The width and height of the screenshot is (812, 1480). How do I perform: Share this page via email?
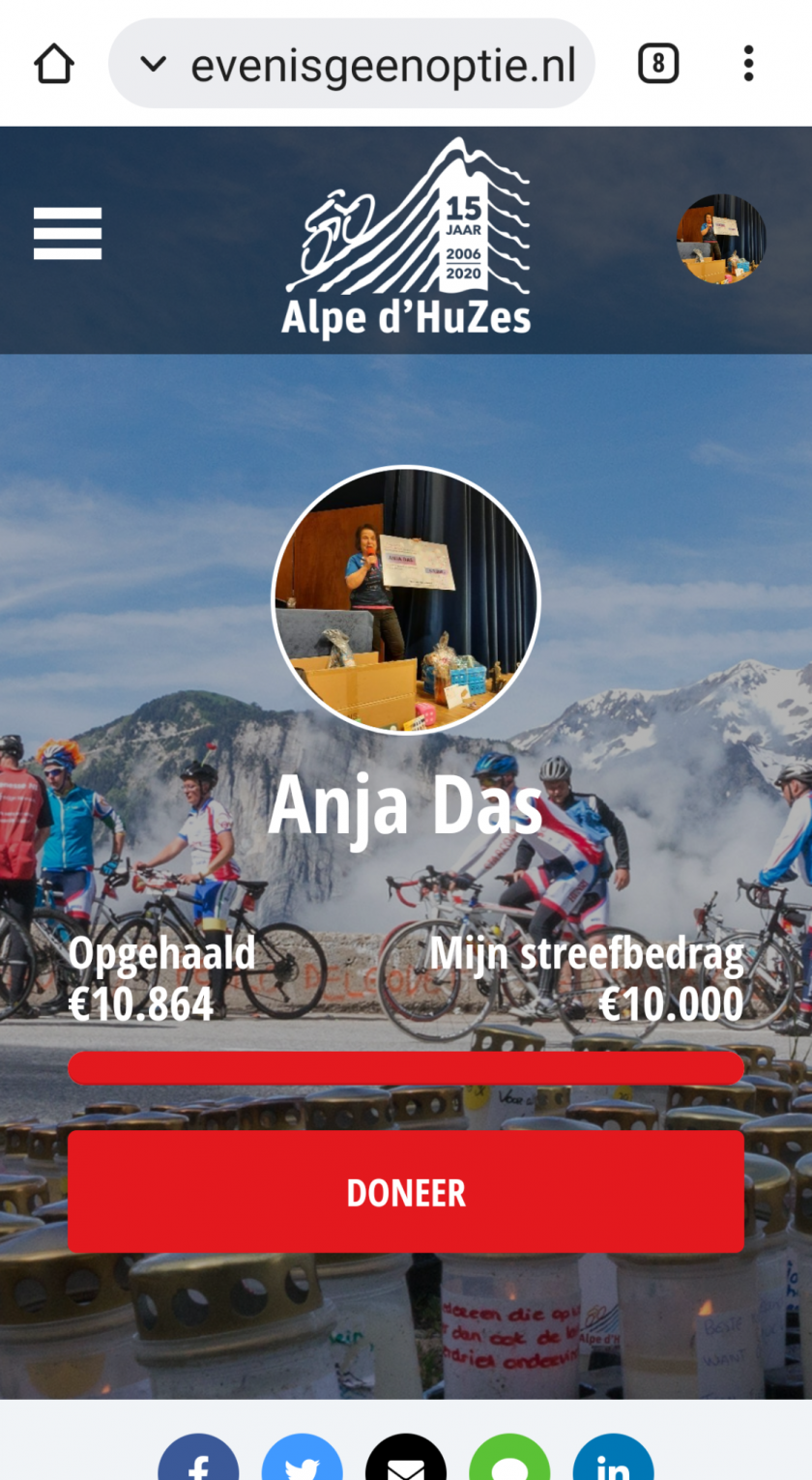(x=406, y=1465)
